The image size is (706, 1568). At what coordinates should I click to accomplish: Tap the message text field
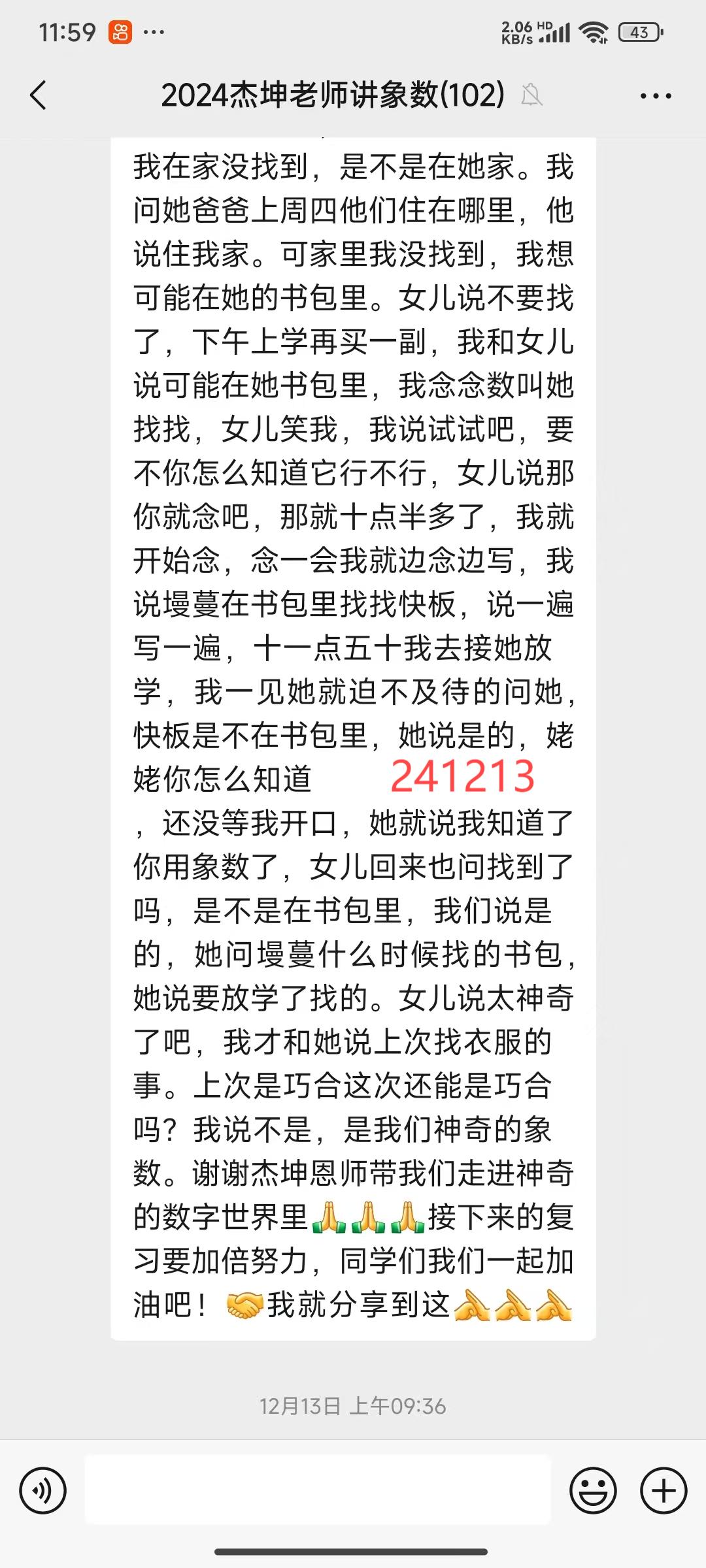318,1490
